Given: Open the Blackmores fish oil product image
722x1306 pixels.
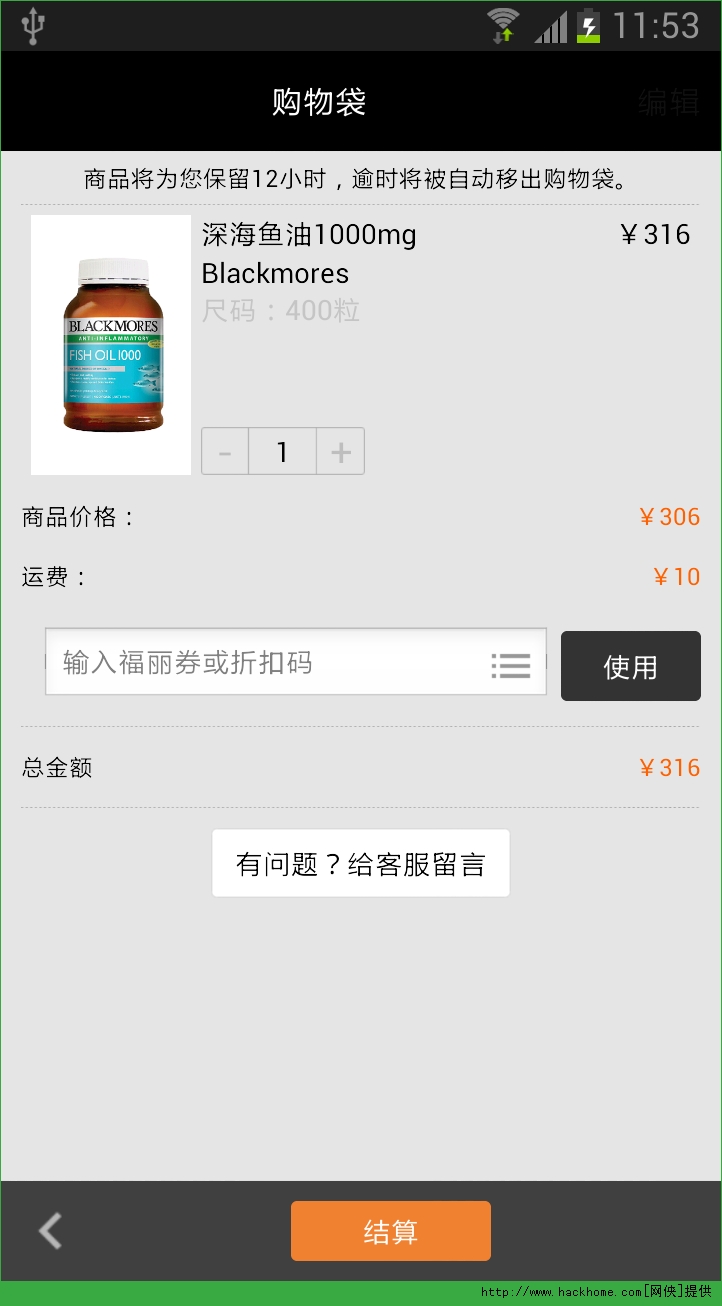Looking at the screenshot, I should point(111,345).
